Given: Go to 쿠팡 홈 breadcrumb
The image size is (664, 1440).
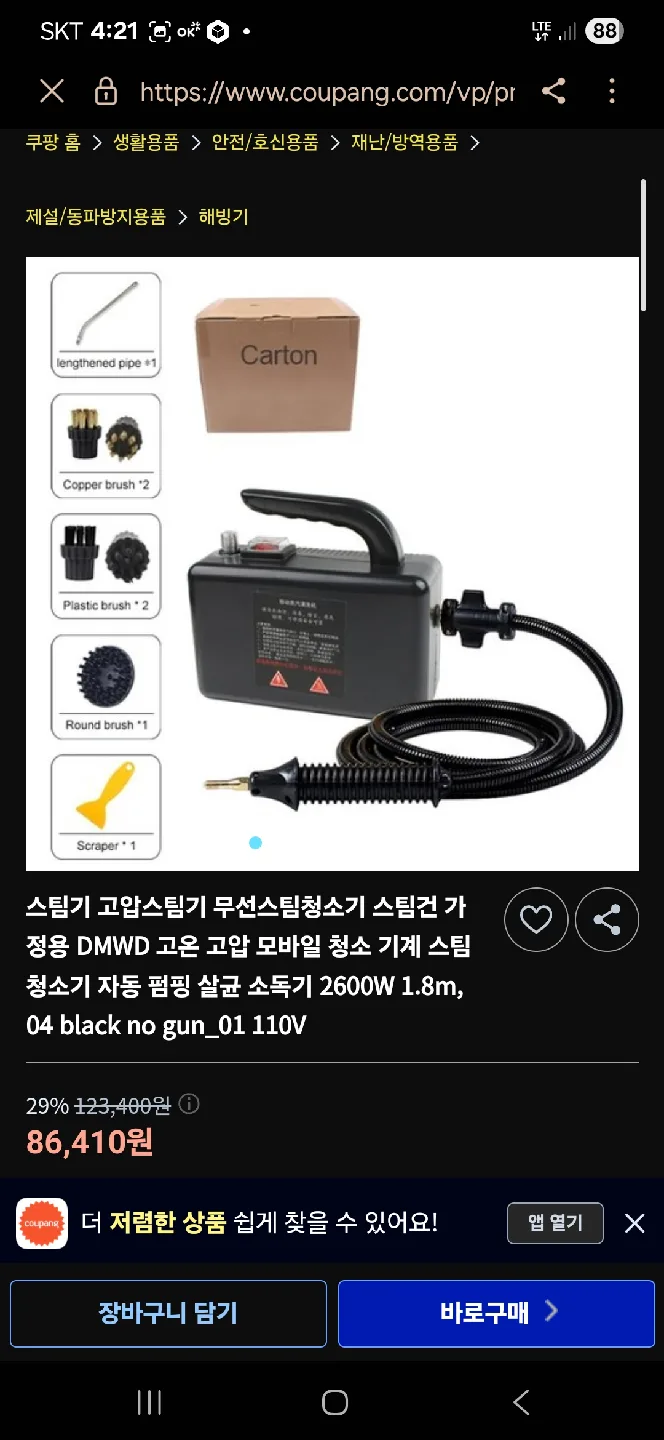Looking at the screenshot, I should tap(53, 142).
